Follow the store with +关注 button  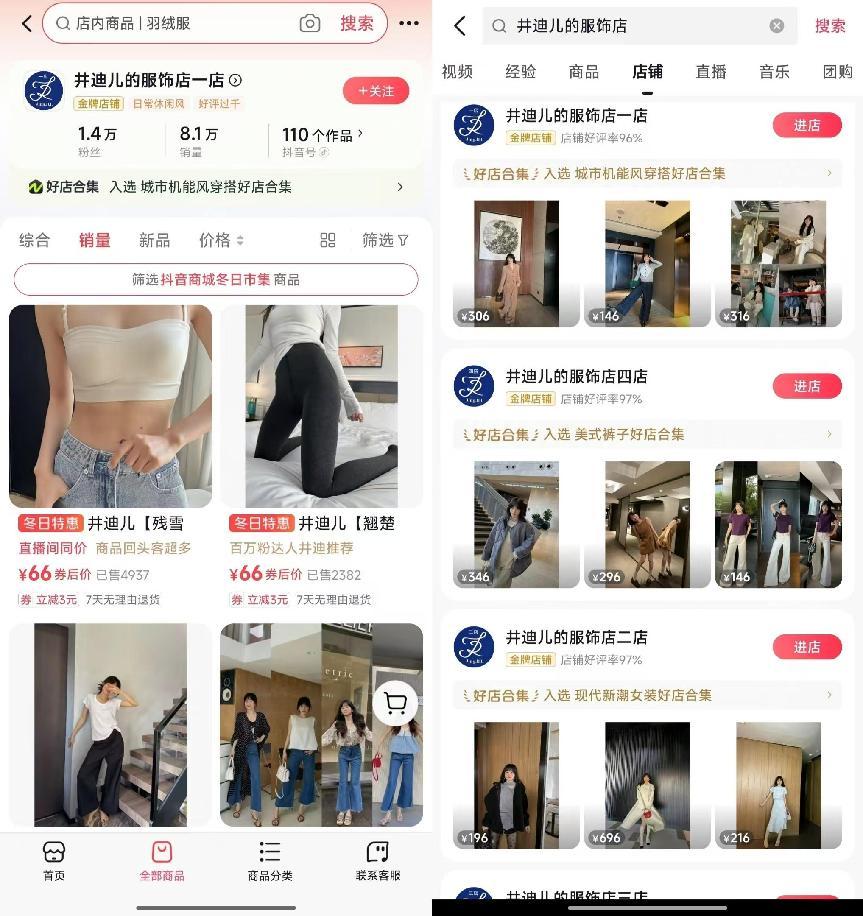[376, 91]
